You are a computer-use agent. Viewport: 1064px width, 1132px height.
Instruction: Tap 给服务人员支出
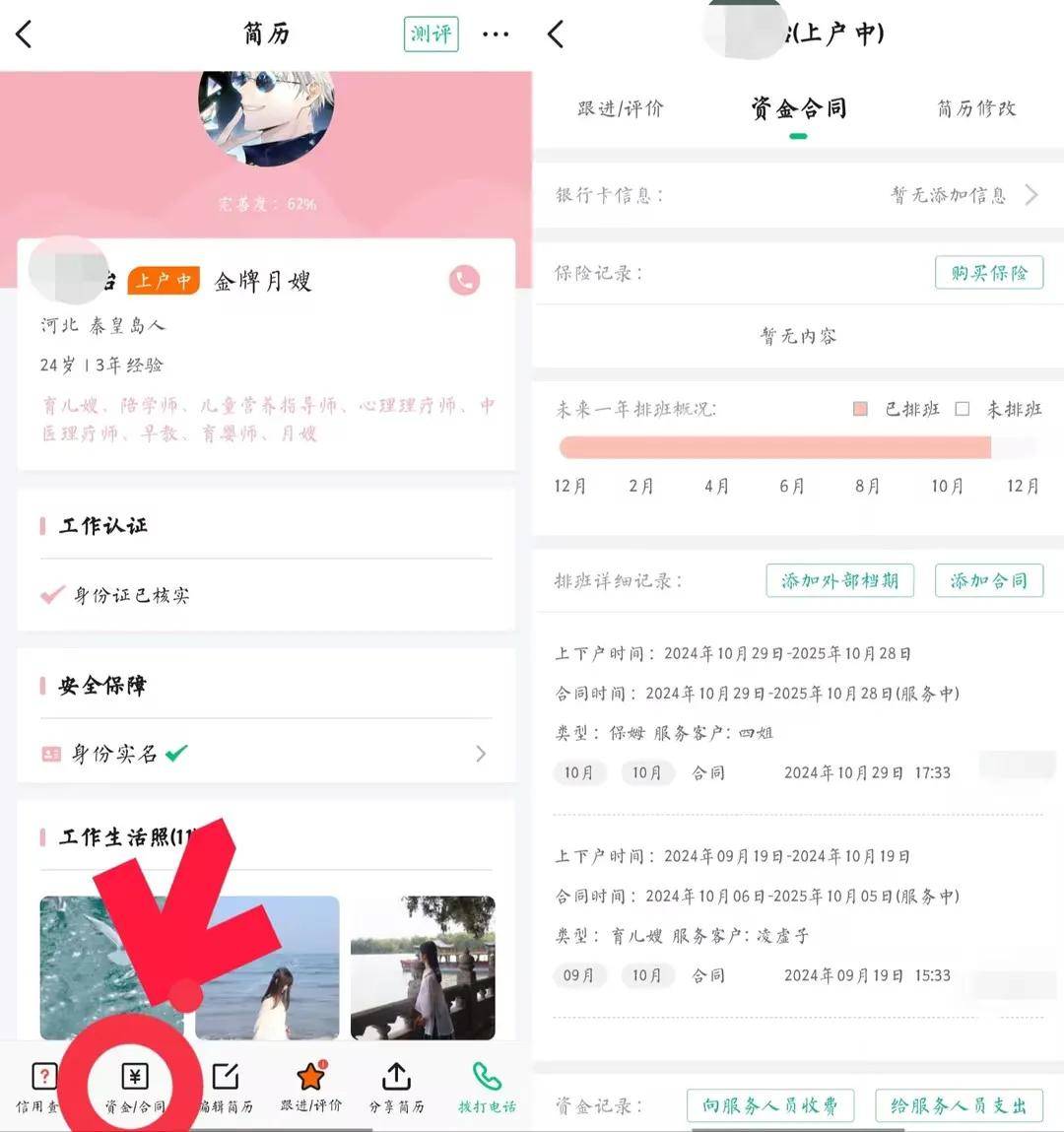[x=959, y=1105]
